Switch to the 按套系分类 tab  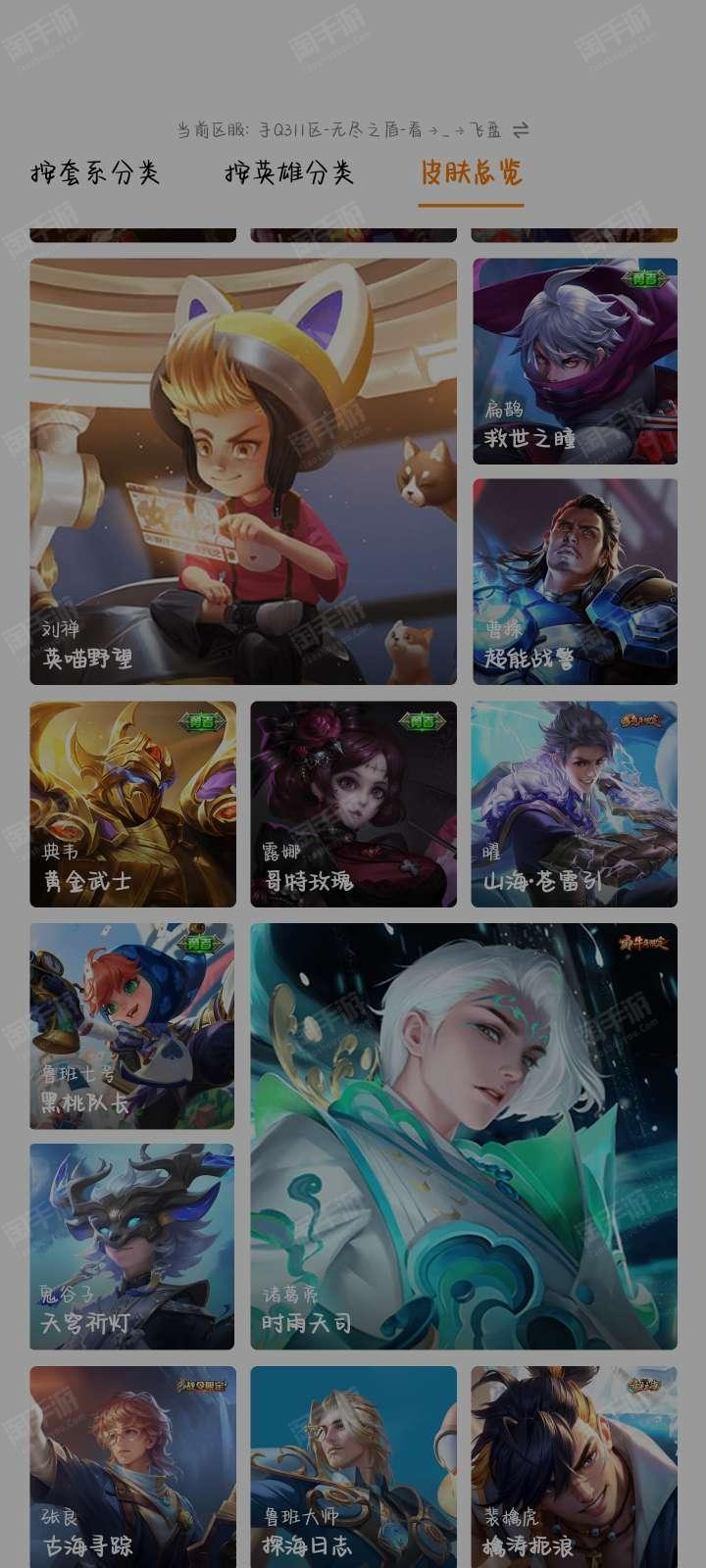tap(95, 173)
